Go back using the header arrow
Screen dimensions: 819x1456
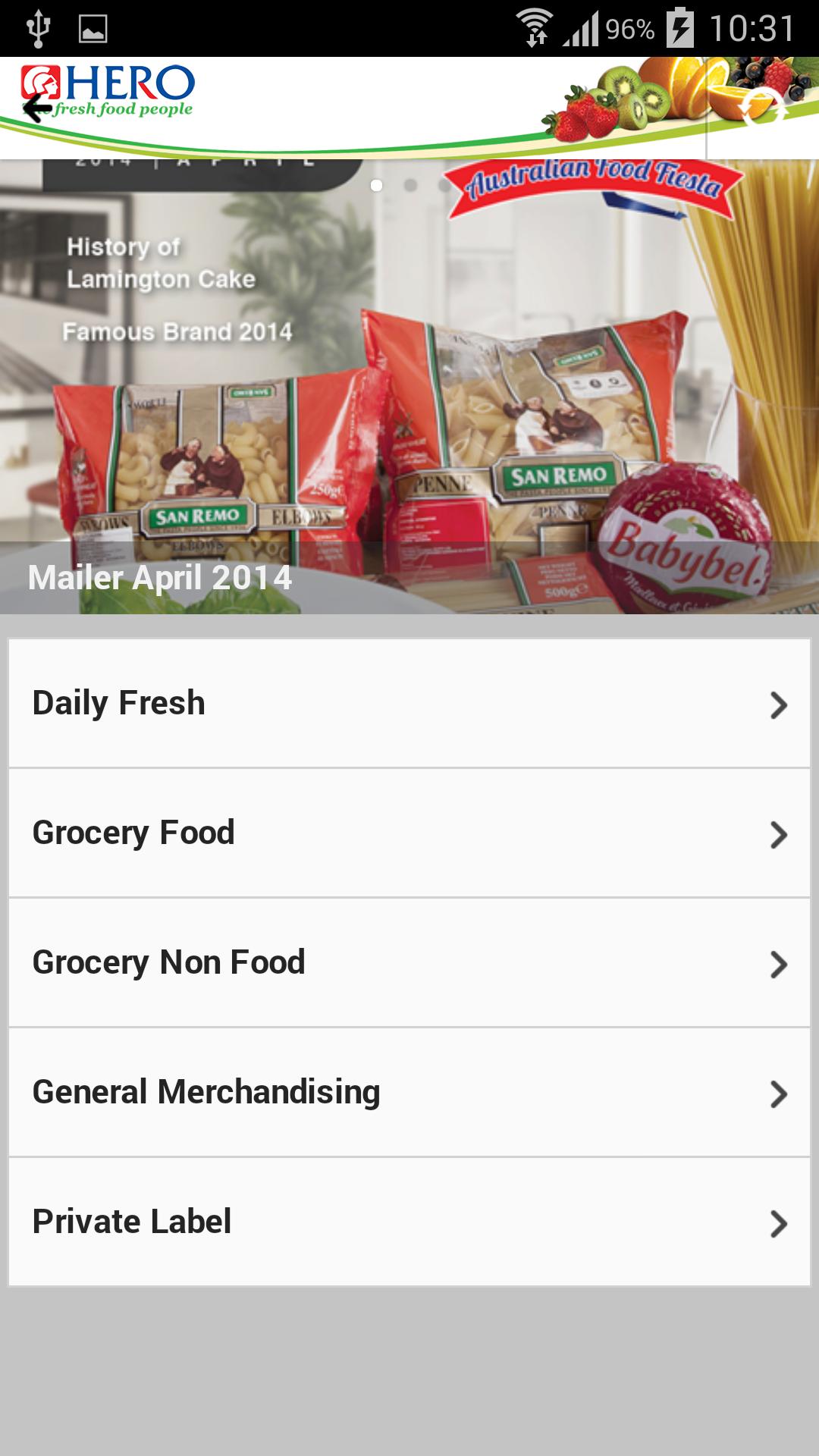(x=36, y=108)
